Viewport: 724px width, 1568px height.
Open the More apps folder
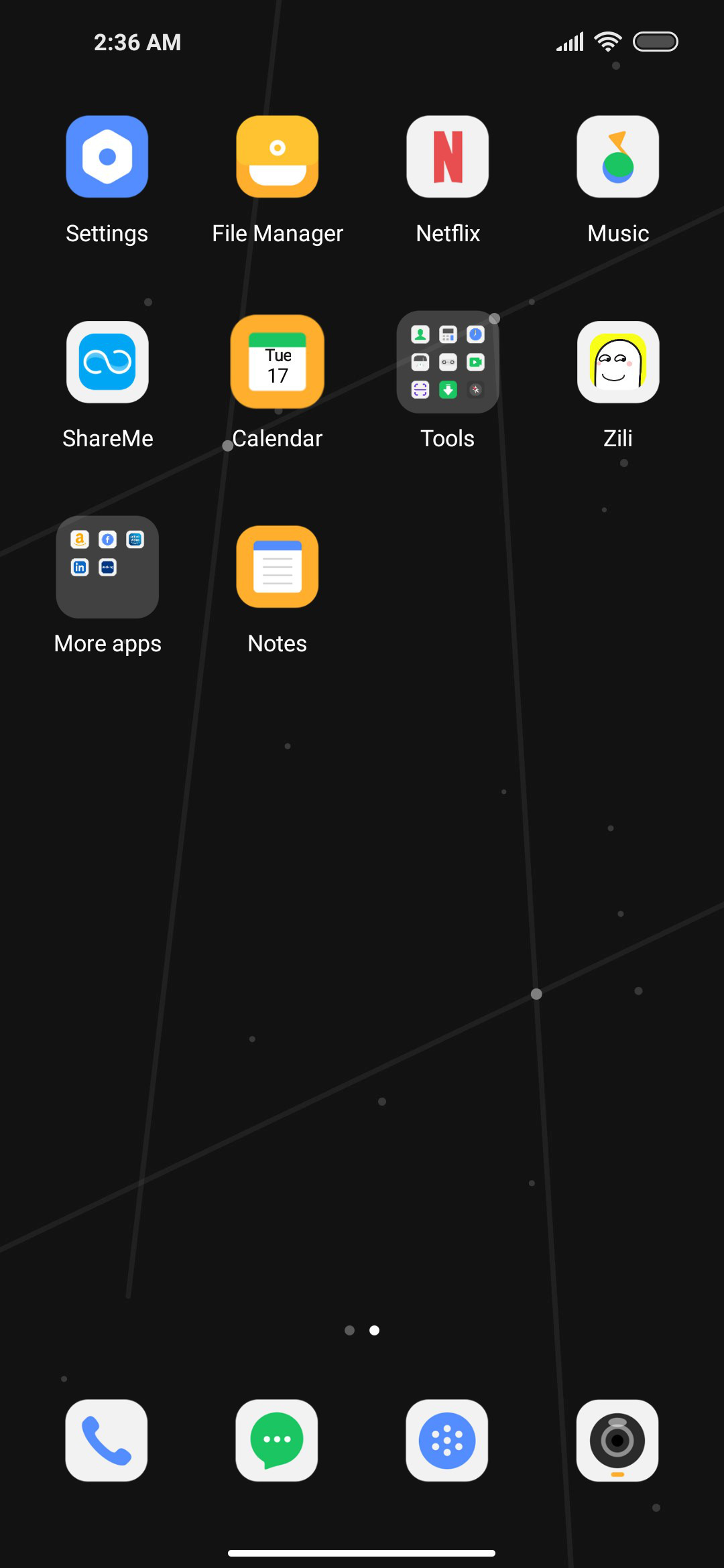point(107,567)
